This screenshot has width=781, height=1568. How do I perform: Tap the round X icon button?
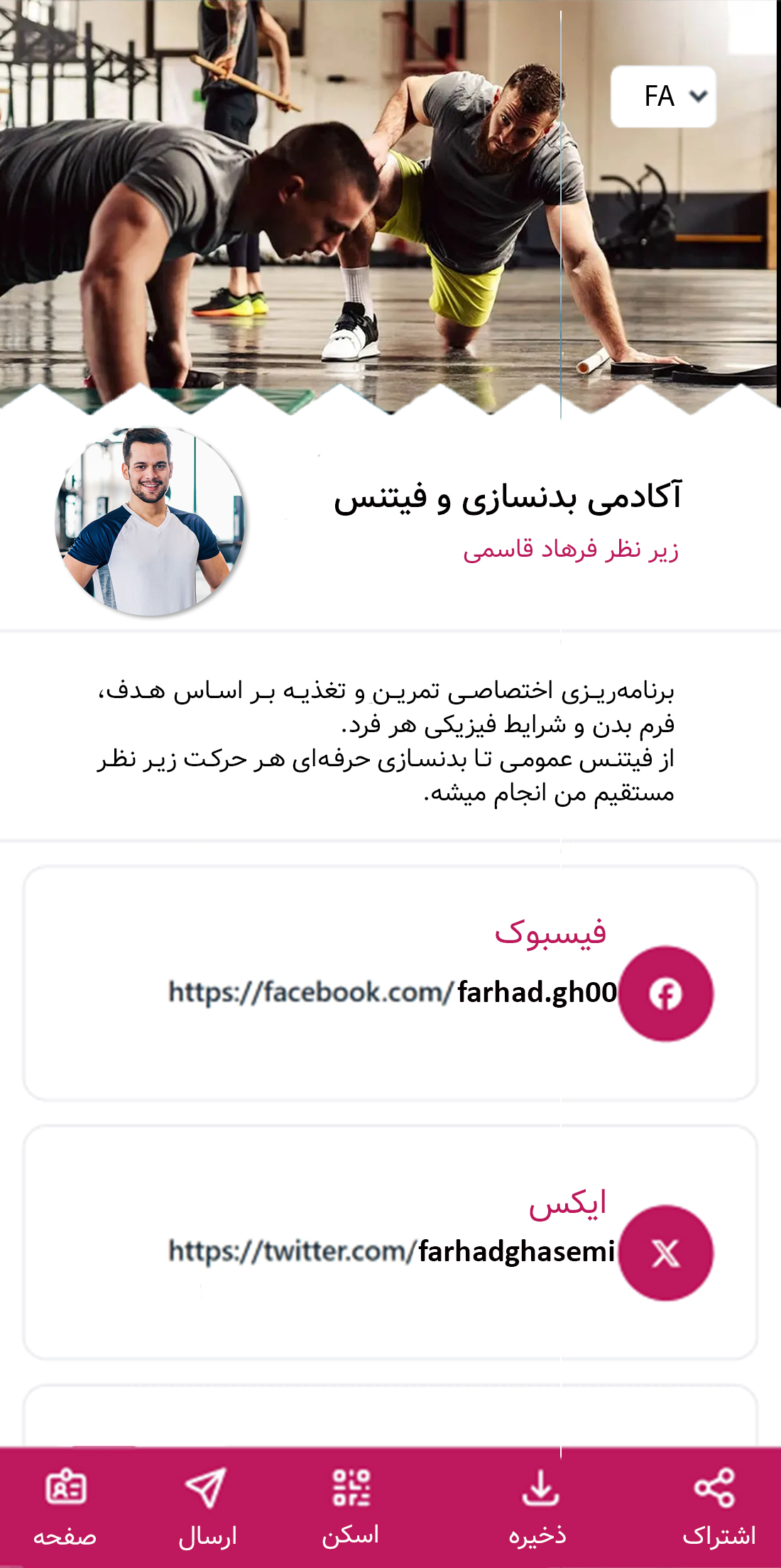pos(665,1253)
